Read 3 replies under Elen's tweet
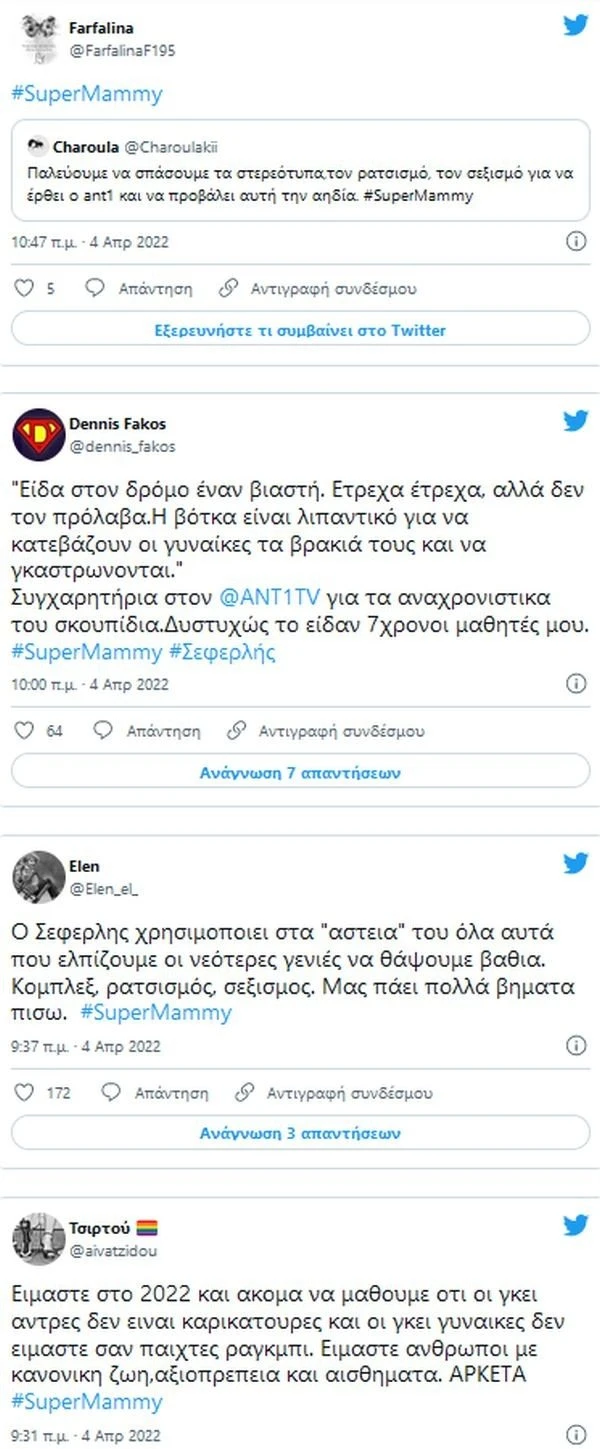The height and width of the screenshot is (1449, 600). click(x=300, y=1134)
